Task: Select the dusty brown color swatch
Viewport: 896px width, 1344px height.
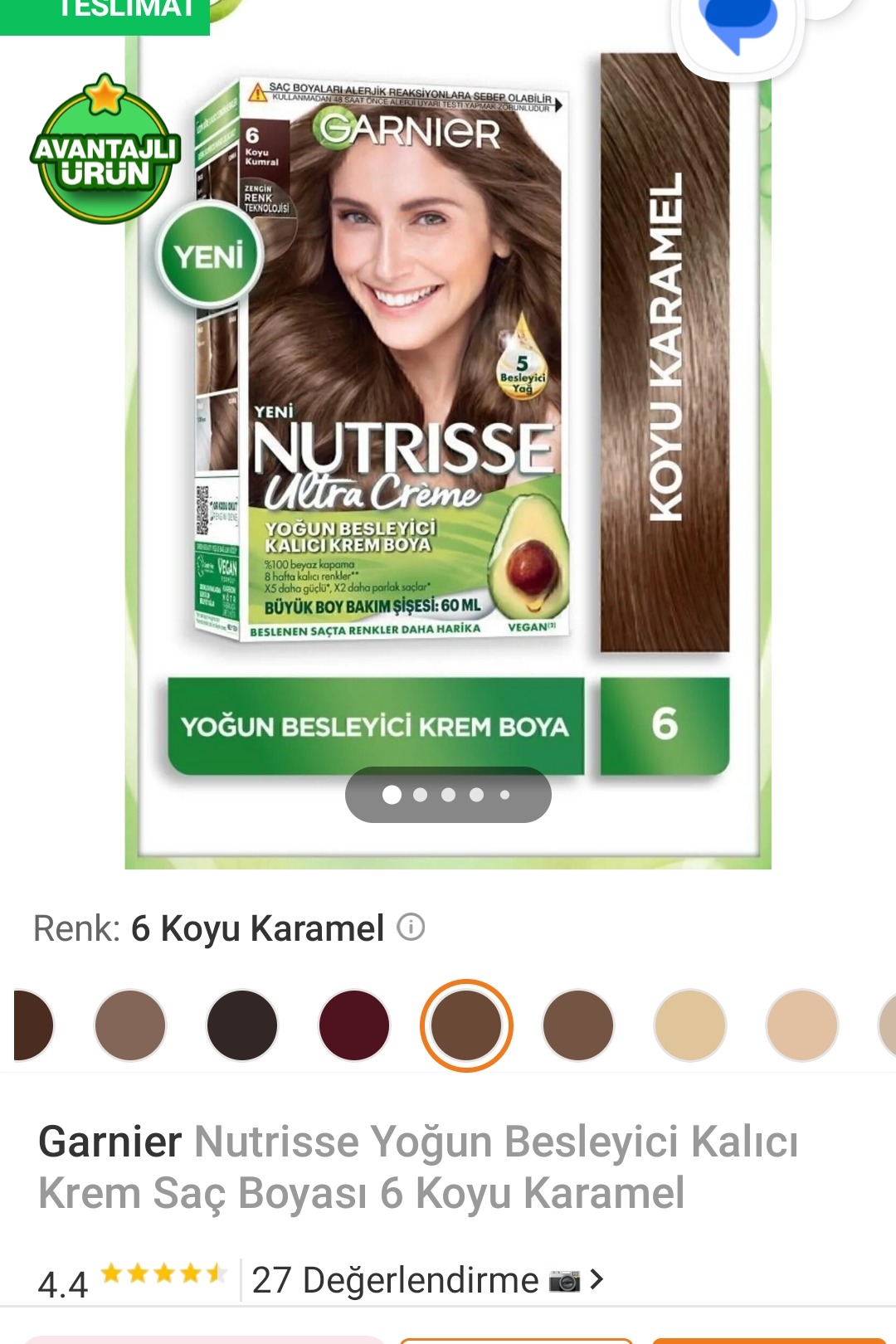Action: pyautogui.click(x=130, y=1025)
